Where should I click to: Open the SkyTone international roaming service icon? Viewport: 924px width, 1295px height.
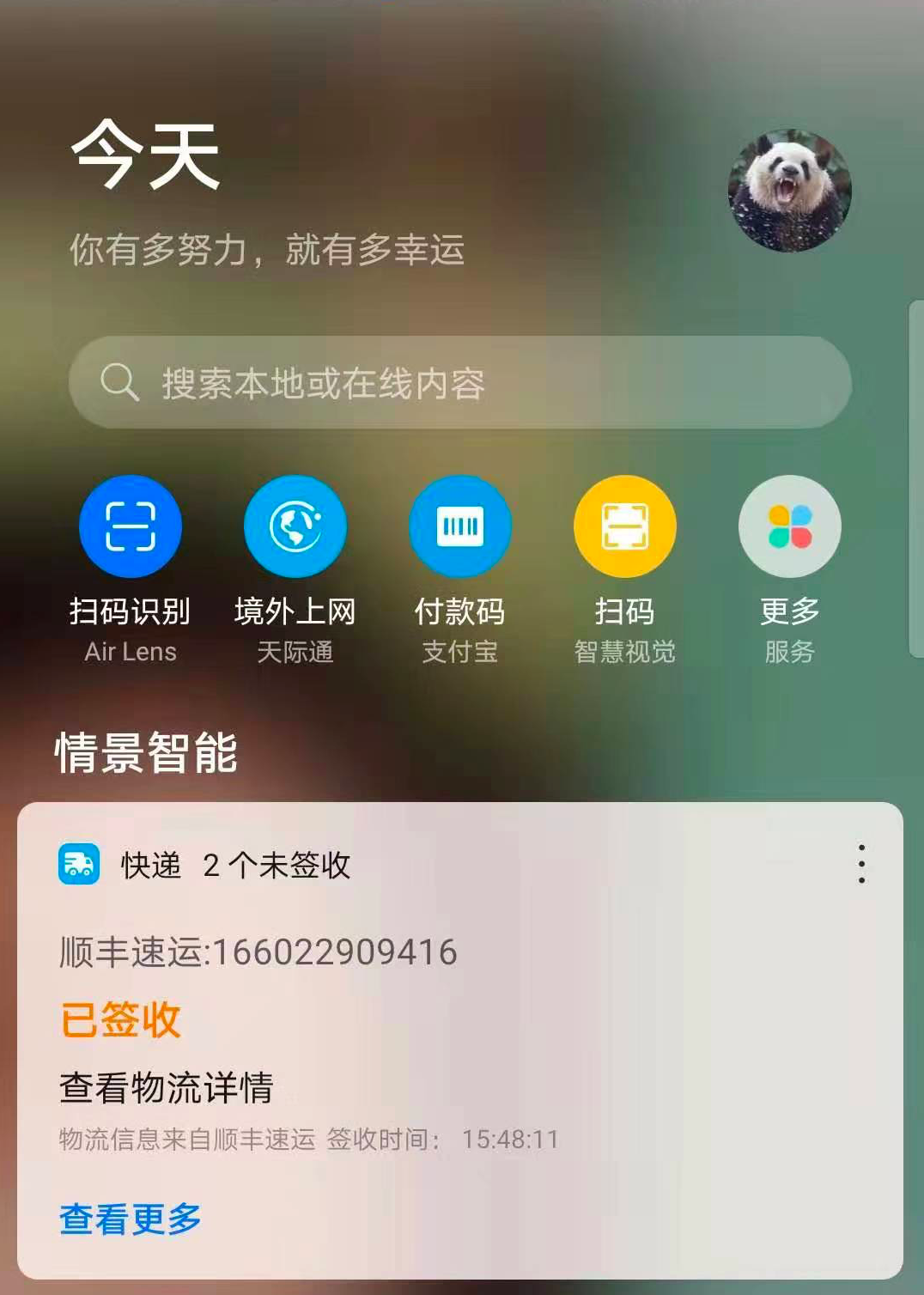295,526
